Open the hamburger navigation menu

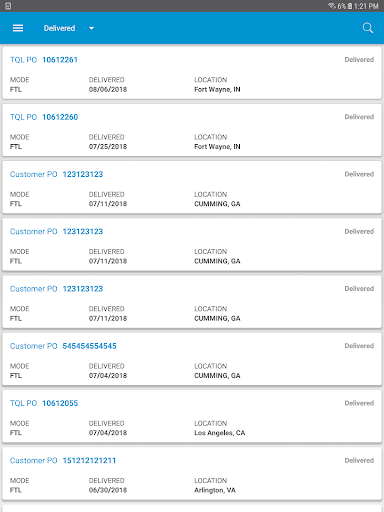pos(18,28)
